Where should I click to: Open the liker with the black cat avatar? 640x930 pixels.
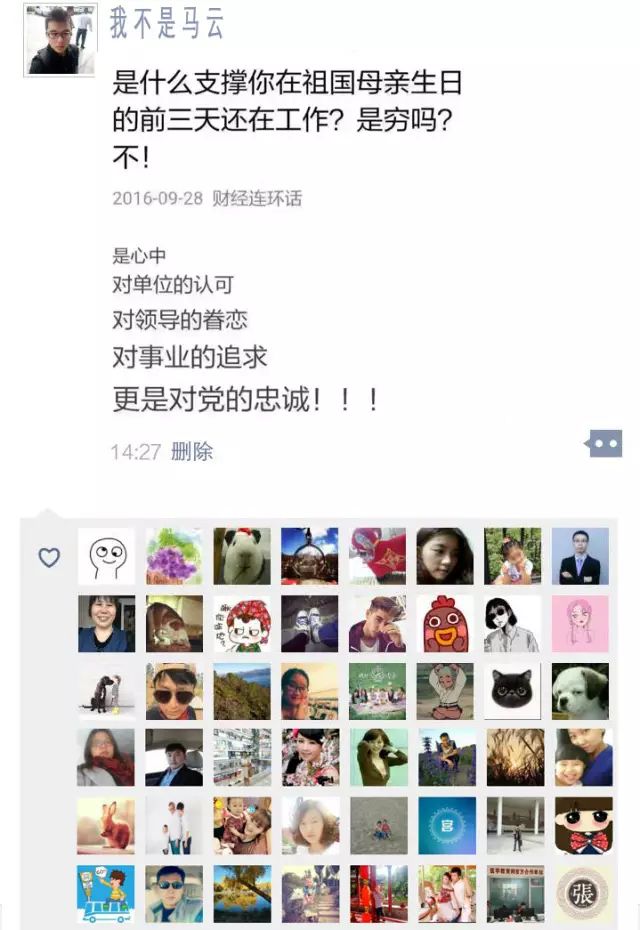(x=512, y=691)
